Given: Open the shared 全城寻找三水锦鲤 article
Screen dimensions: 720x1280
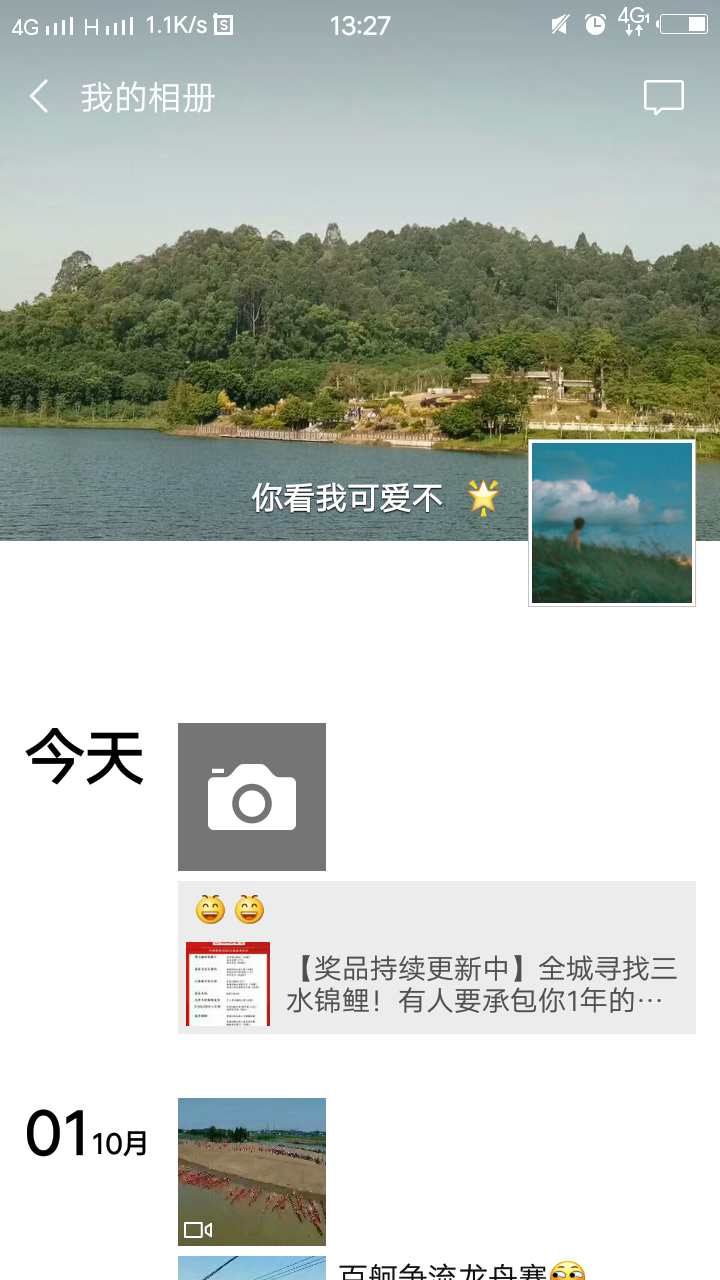Looking at the screenshot, I should [x=437, y=984].
